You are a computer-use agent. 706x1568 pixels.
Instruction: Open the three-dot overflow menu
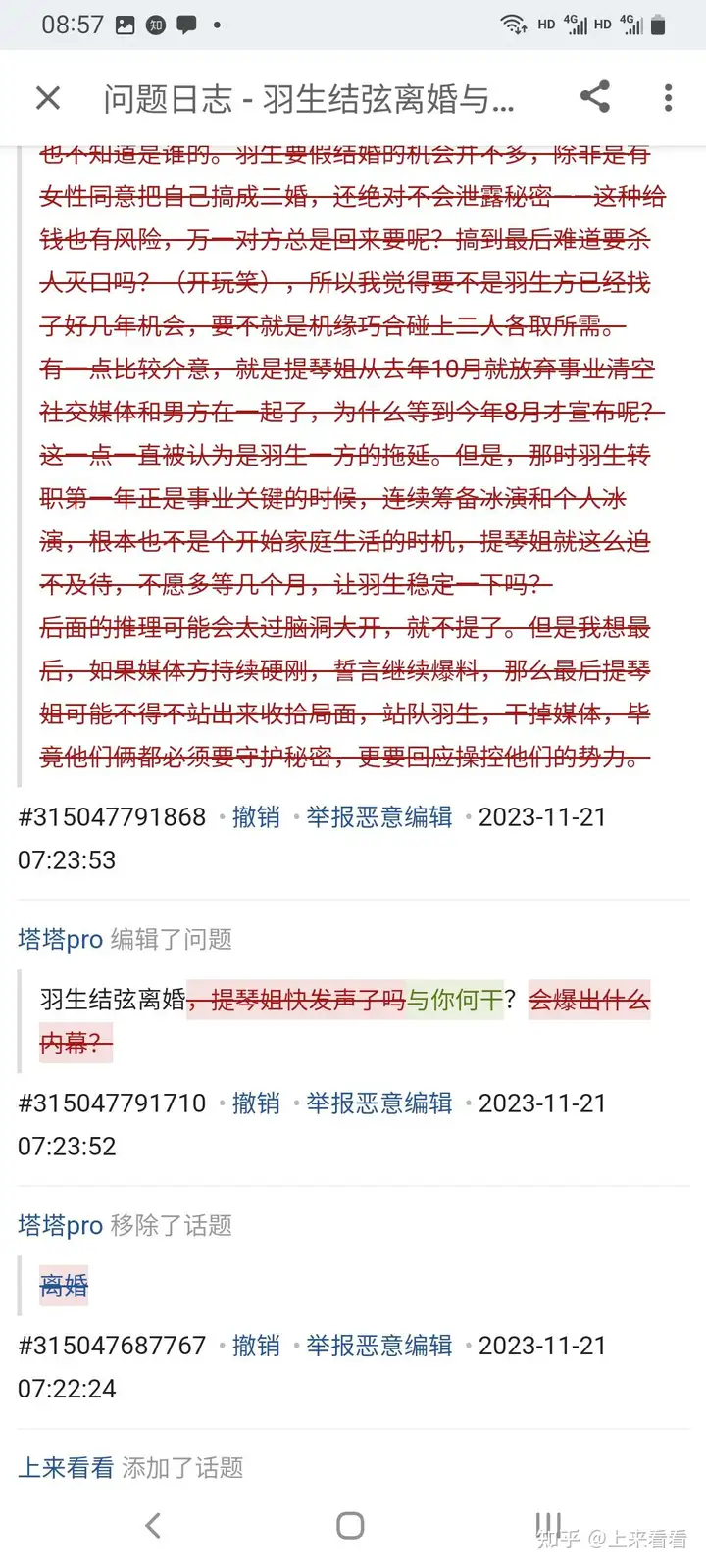click(668, 98)
